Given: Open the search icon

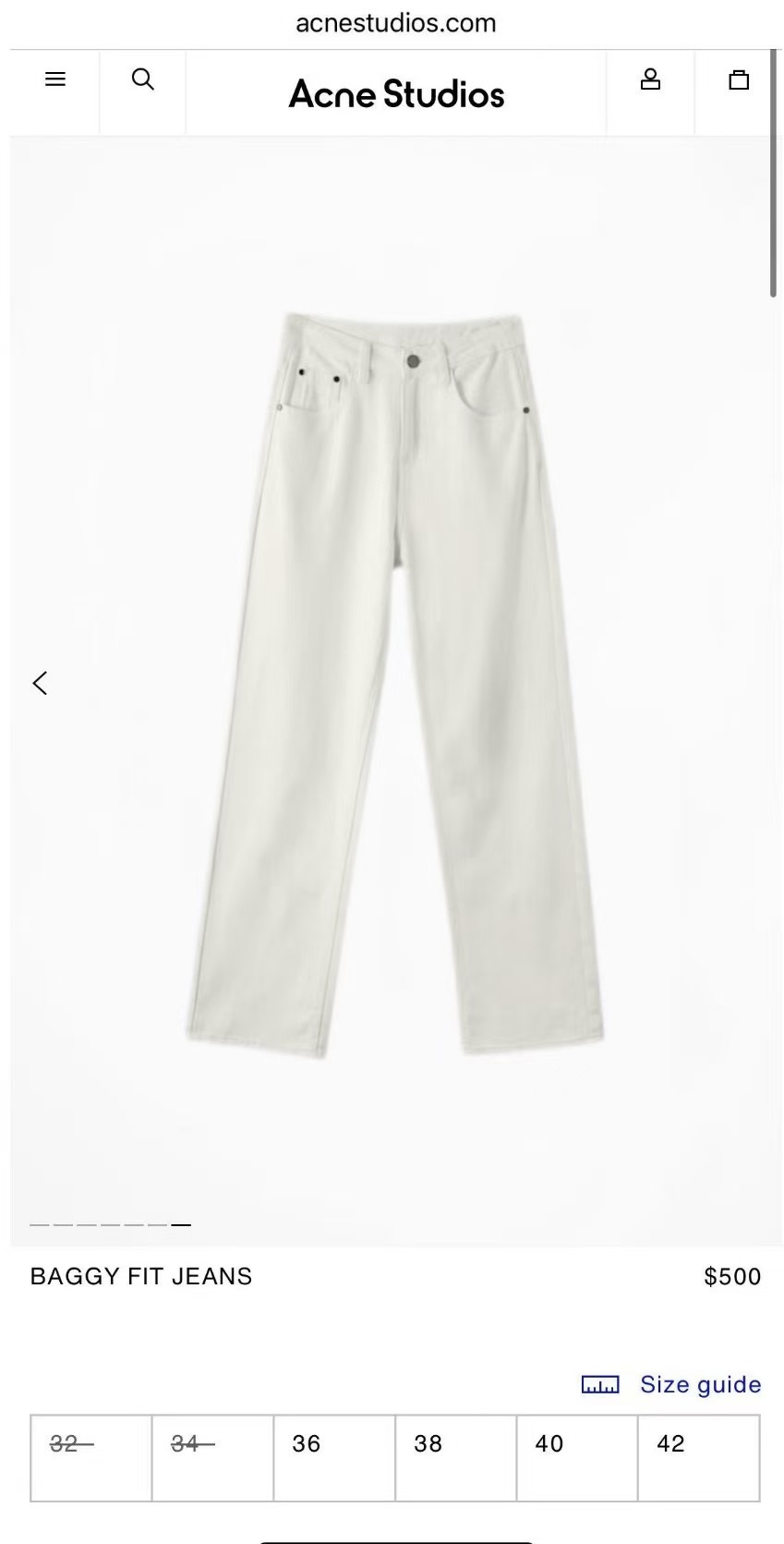Looking at the screenshot, I should tap(143, 79).
